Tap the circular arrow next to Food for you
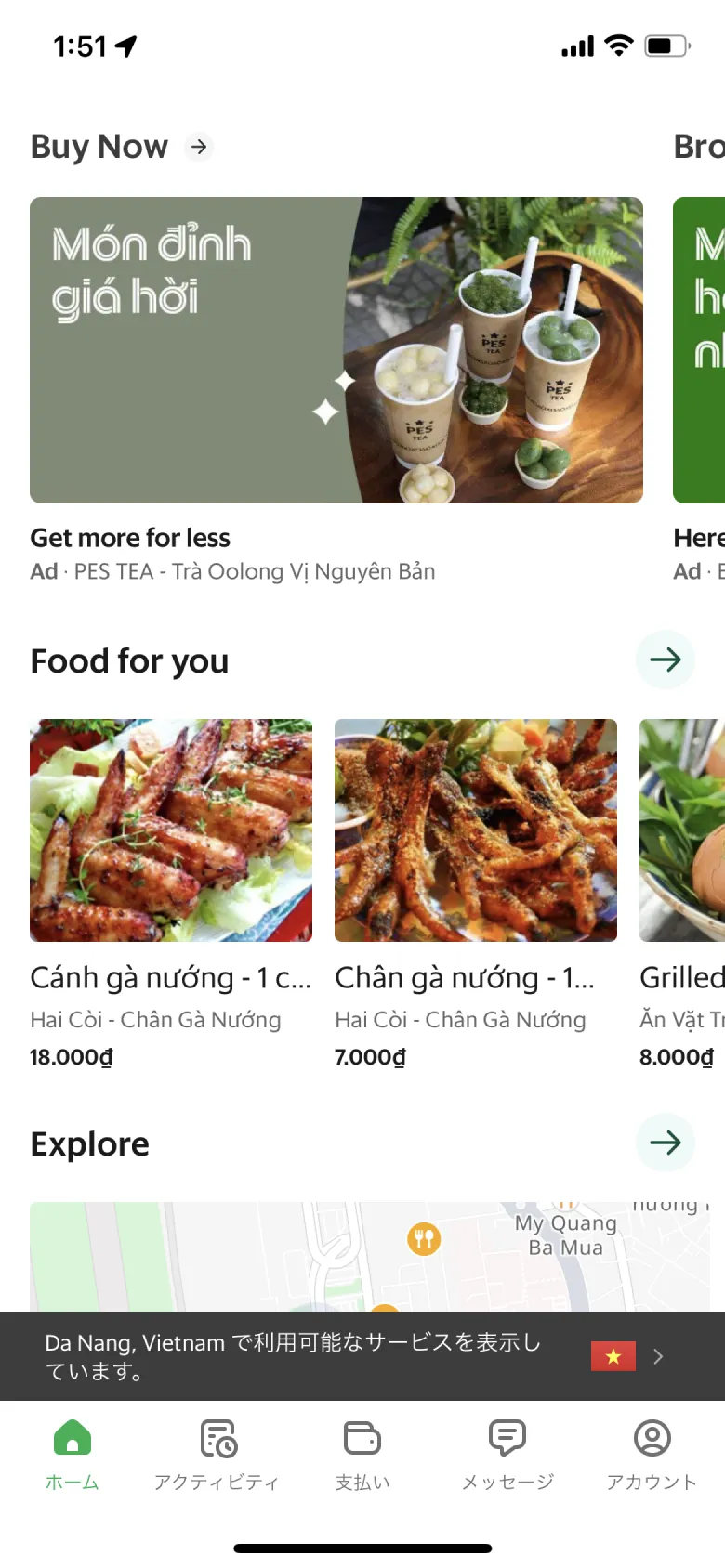Viewport: 725px width, 1568px height. pos(665,660)
